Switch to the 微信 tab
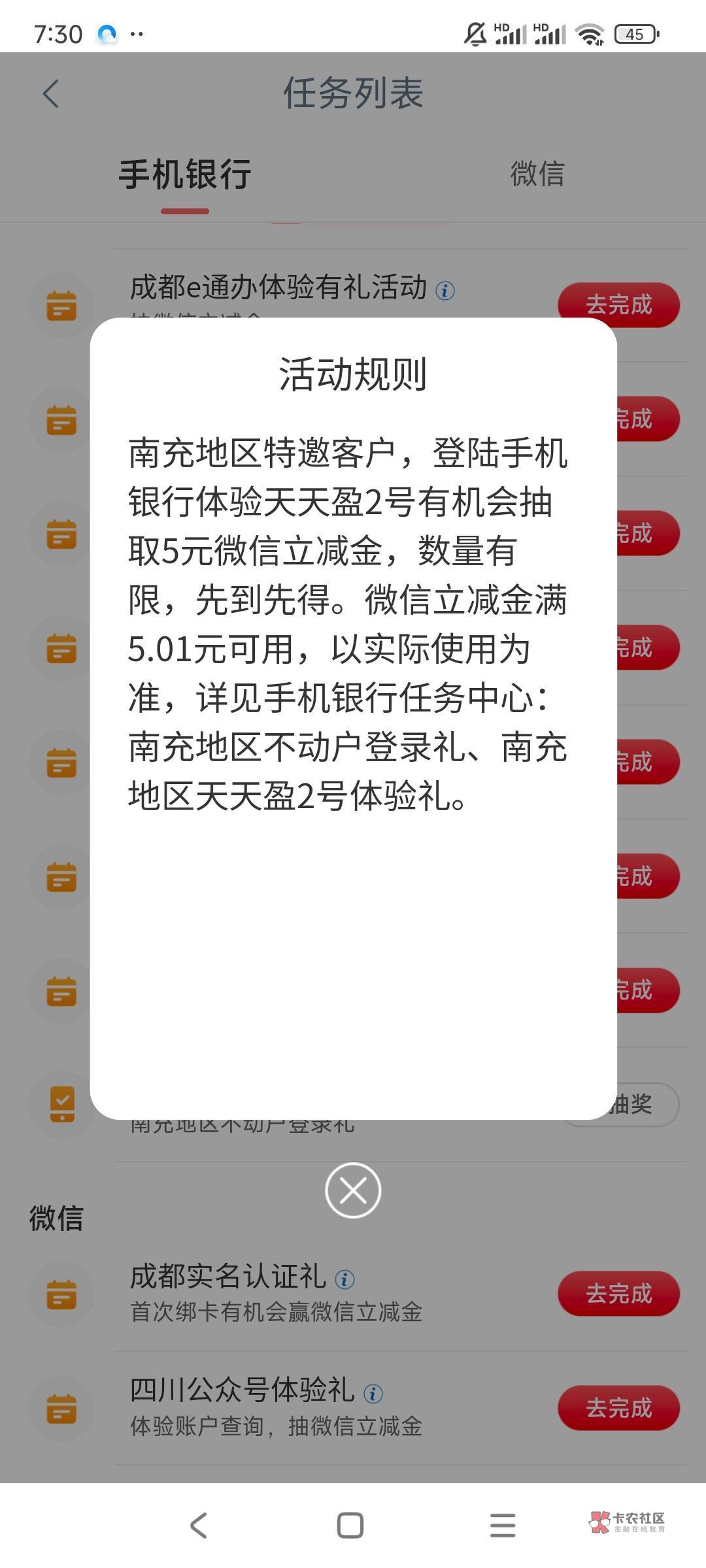The width and height of the screenshot is (706, 1568). click(537, 174)
